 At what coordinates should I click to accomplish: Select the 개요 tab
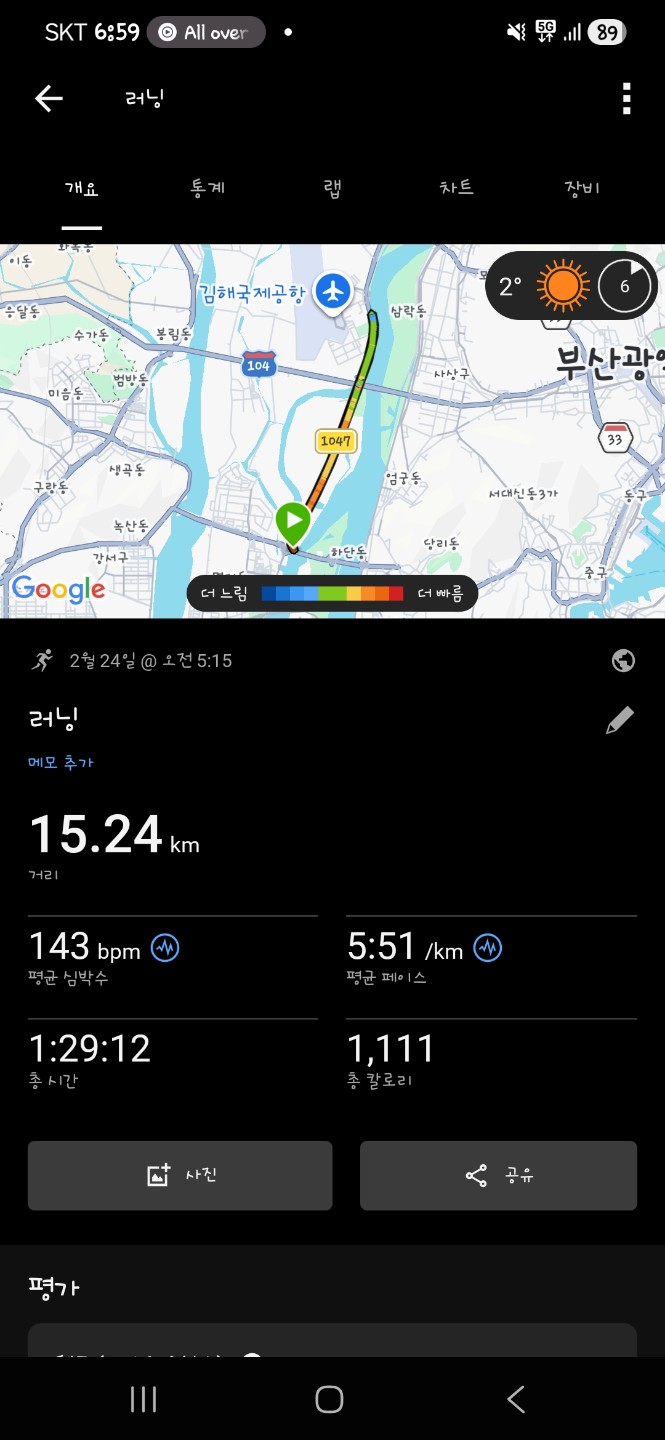tap(81, 188)
